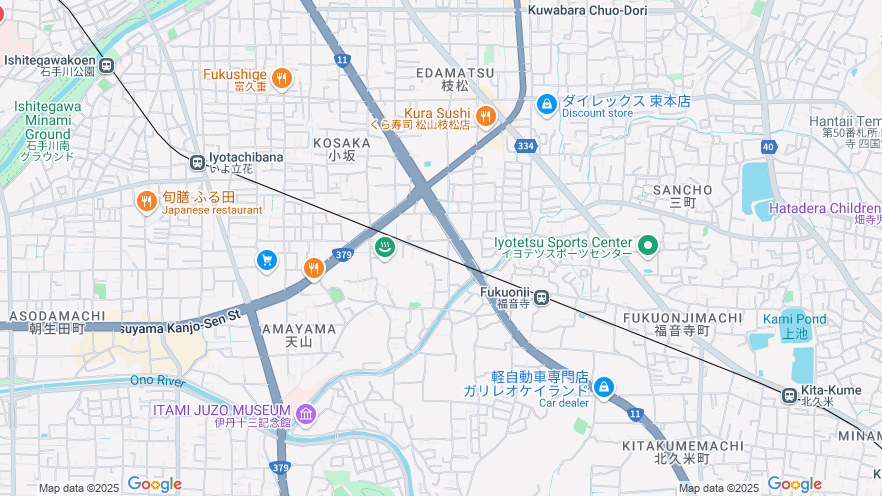Image resolution: width=882 pixels, height=496 pixels.
Task: Tap the Kita-Kume station icon
Action: point(790,395)
